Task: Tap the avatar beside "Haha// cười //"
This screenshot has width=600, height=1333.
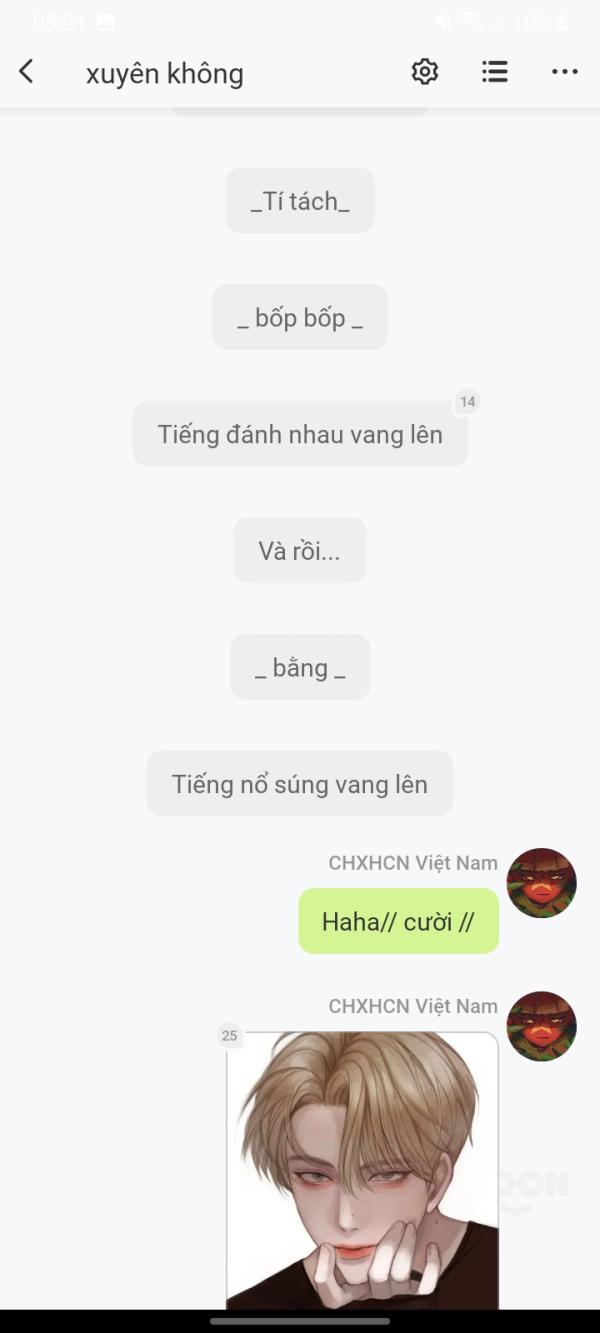Action: click(x=542, y=883)
